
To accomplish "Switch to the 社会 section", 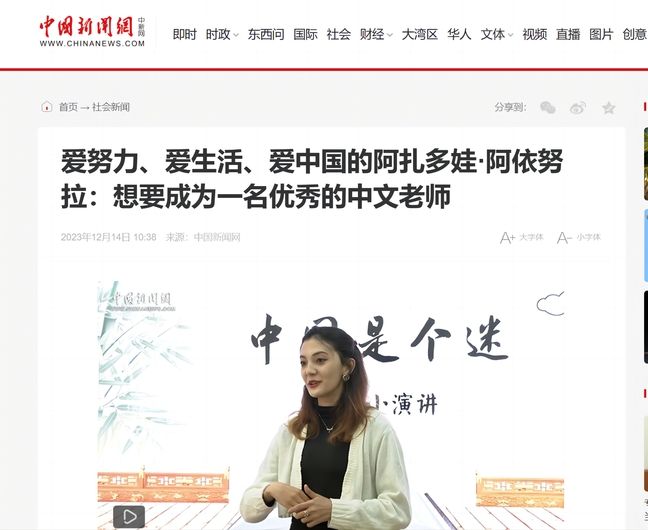I will click(338, 34).
